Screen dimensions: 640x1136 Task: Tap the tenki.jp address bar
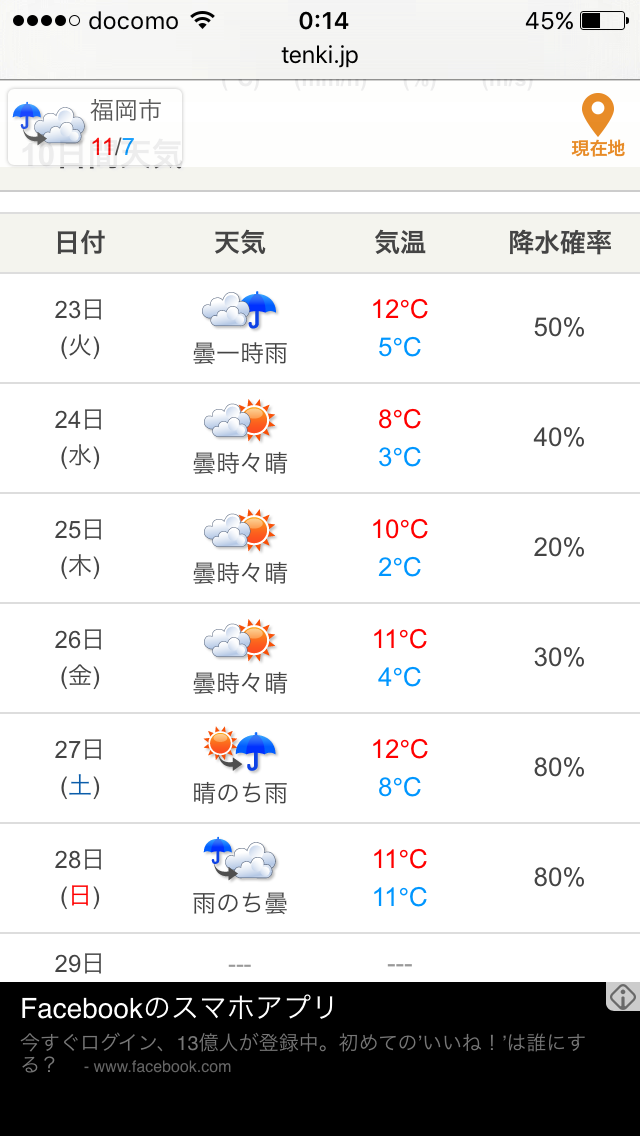pos(320,55)
